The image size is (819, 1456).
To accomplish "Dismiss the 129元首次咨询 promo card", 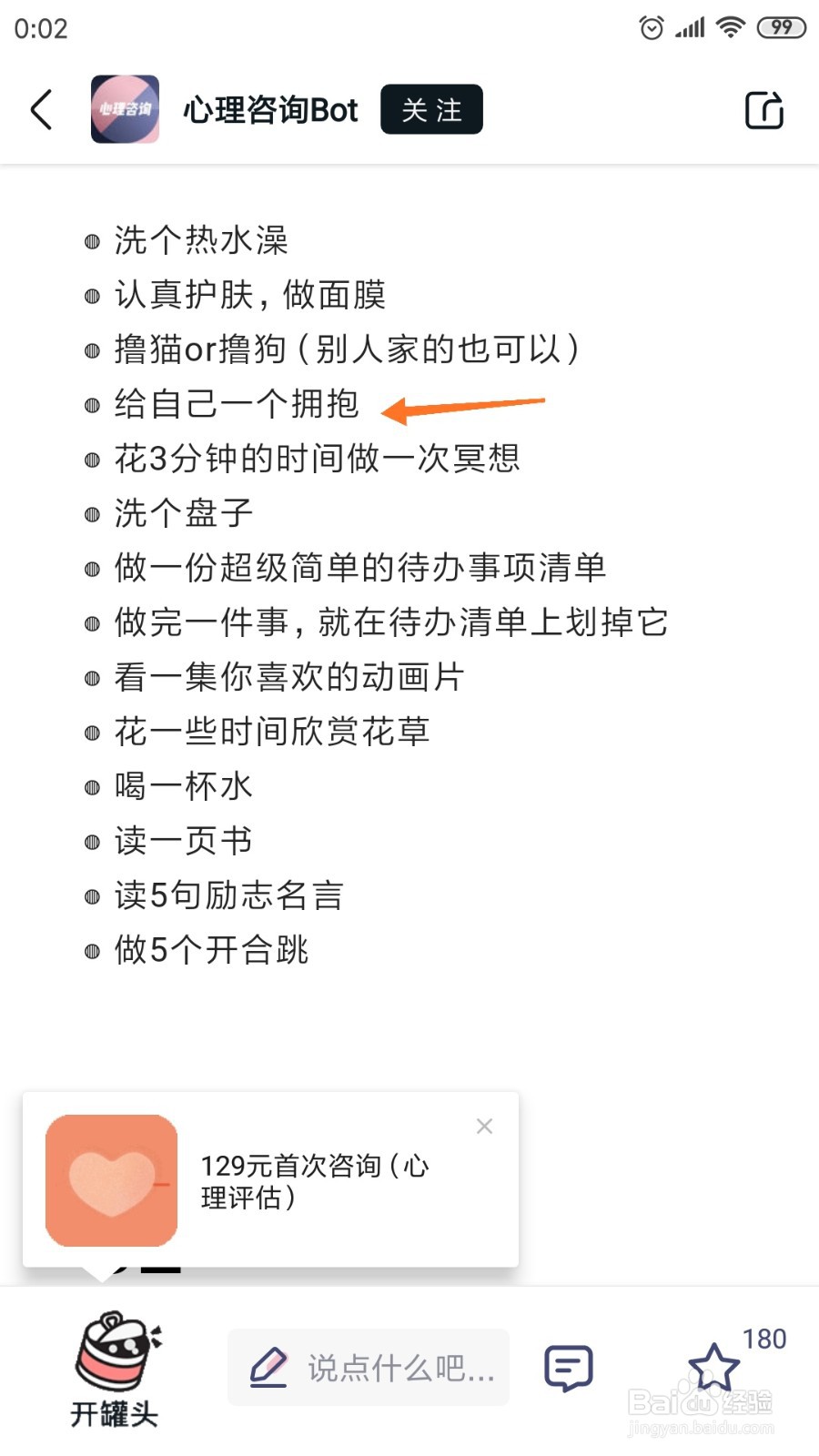I will (484, 1127).
